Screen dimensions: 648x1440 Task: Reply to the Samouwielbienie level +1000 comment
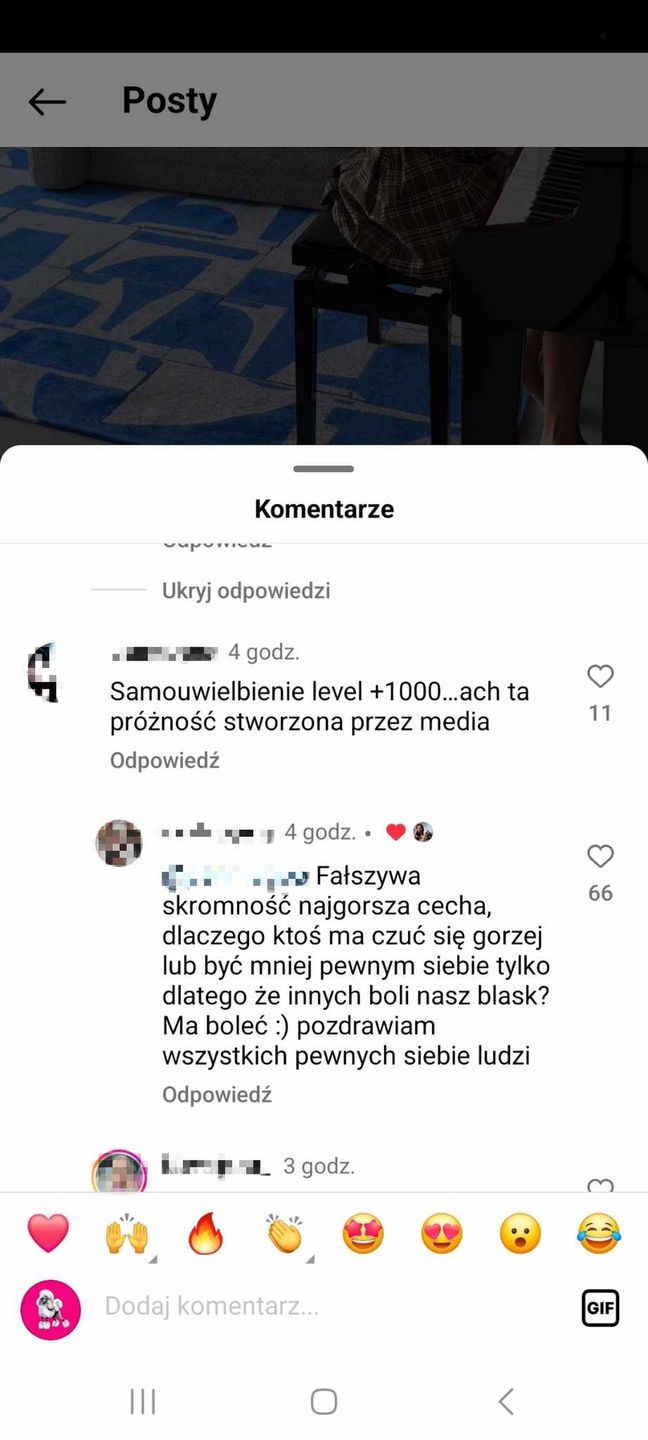point(165,761)
